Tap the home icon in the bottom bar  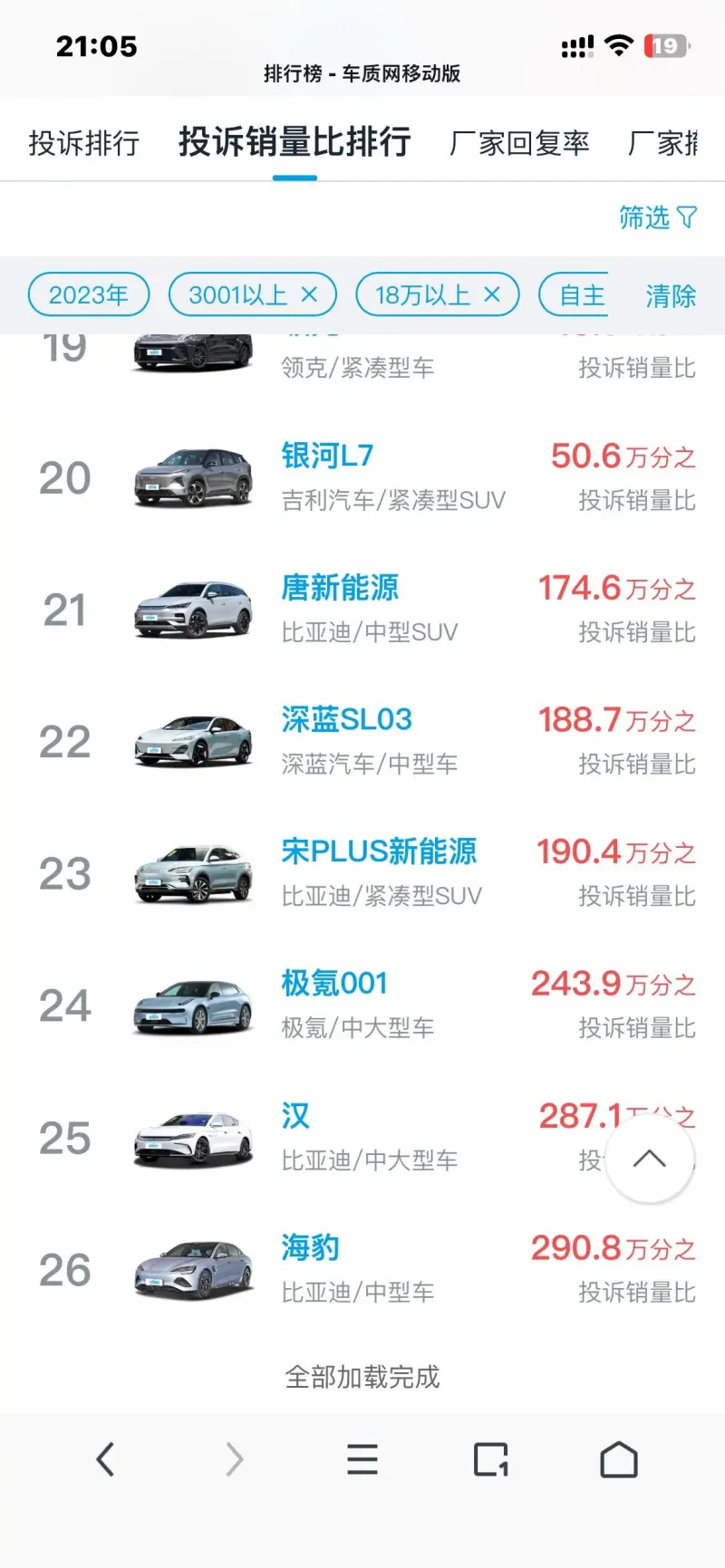point(619,1459)
